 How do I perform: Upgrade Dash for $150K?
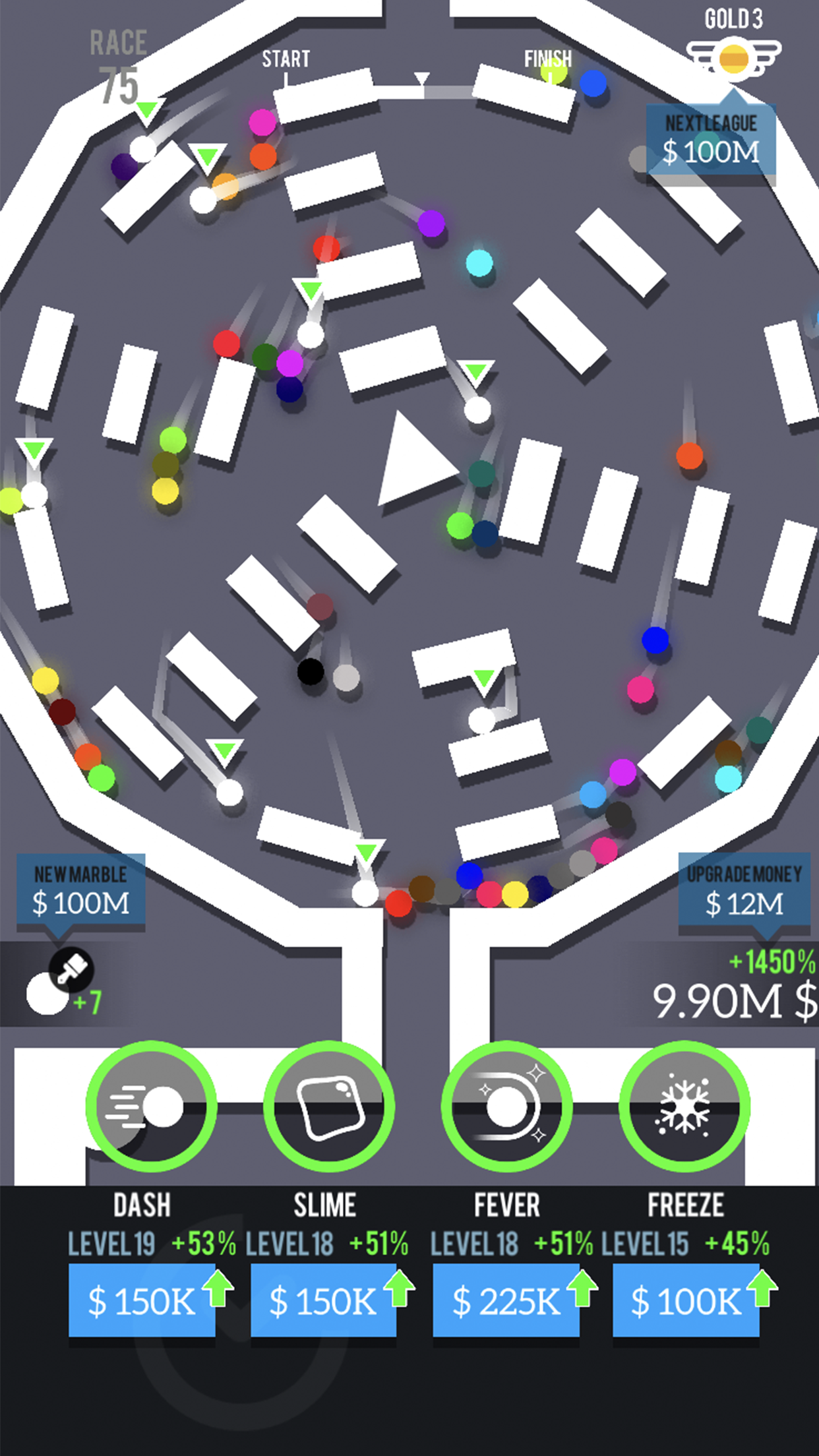(142, 1300)
